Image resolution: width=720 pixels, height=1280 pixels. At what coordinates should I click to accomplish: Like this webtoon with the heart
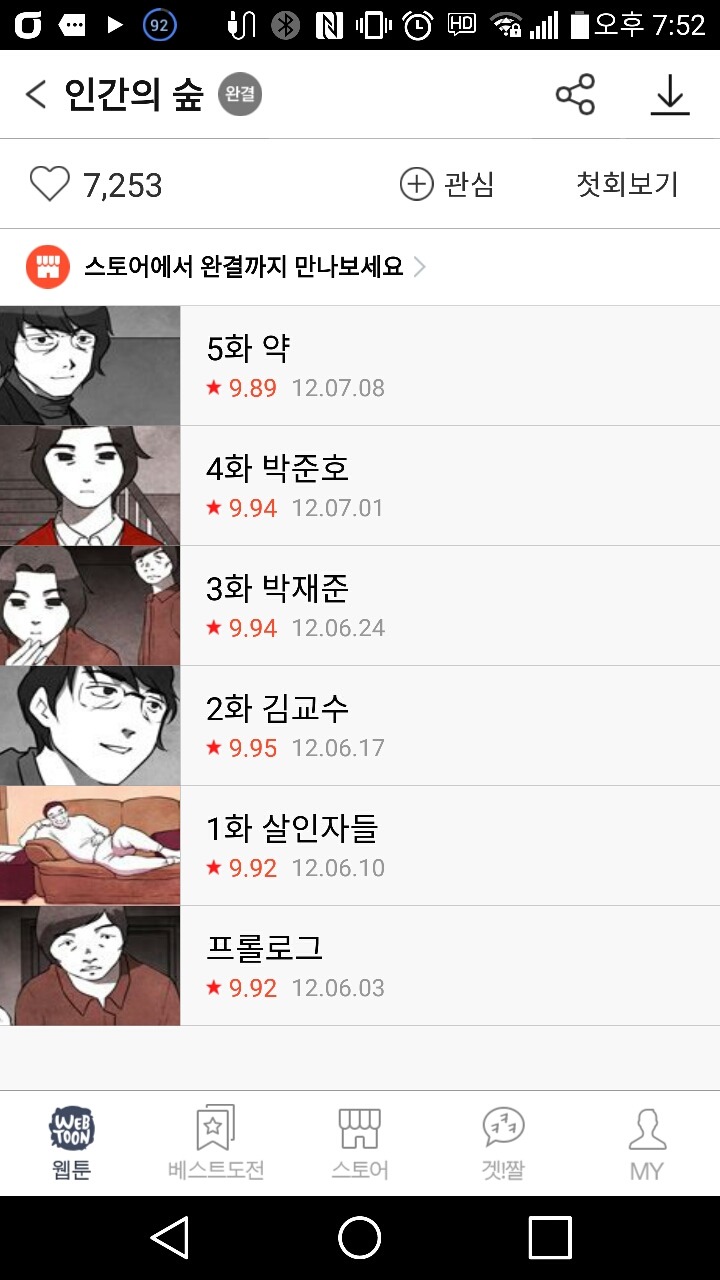tap(50, 185)
